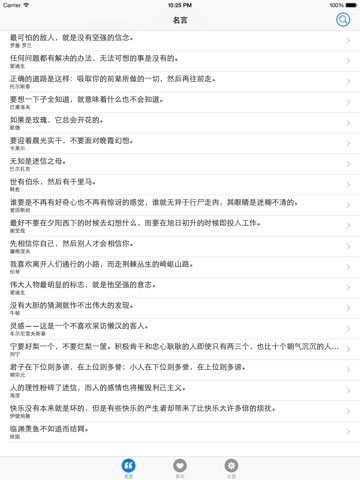Open the quote 君子在下位则多谤
Image resolution: width=360 pixels, height=480 pixels.
click(180, 370)
